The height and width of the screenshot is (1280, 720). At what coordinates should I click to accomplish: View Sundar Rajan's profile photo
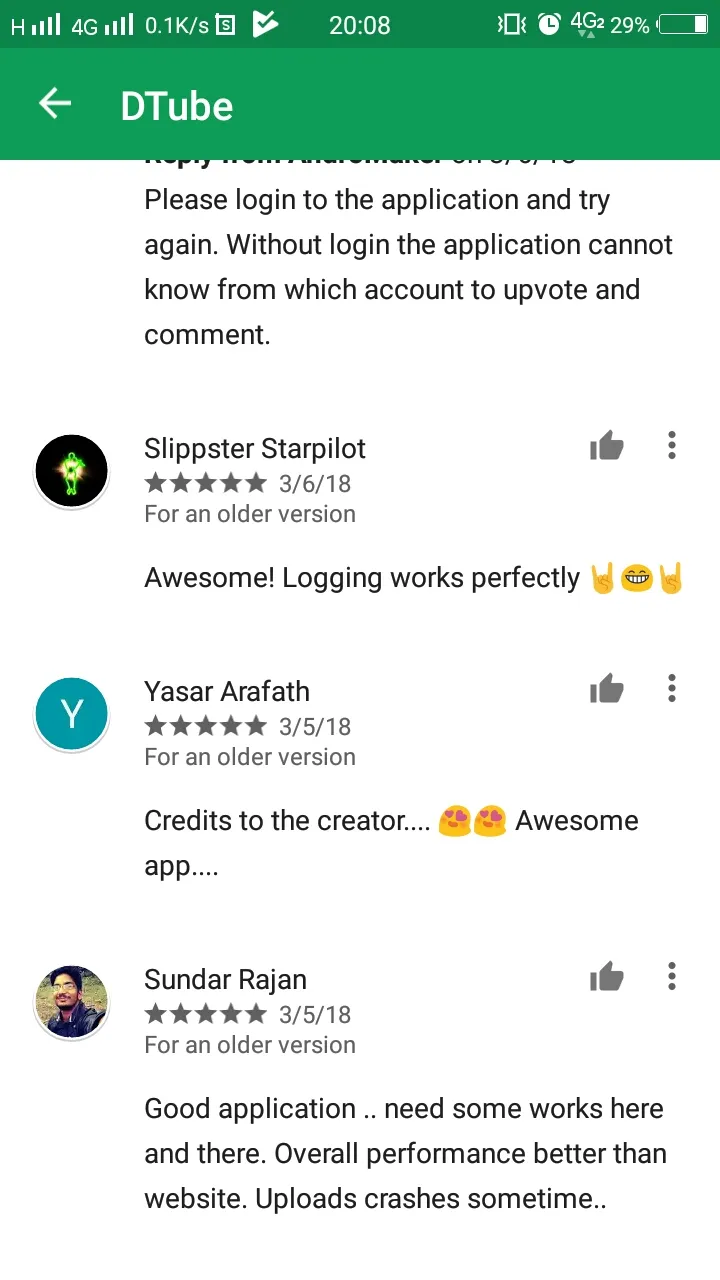[x=71, y=1002]
